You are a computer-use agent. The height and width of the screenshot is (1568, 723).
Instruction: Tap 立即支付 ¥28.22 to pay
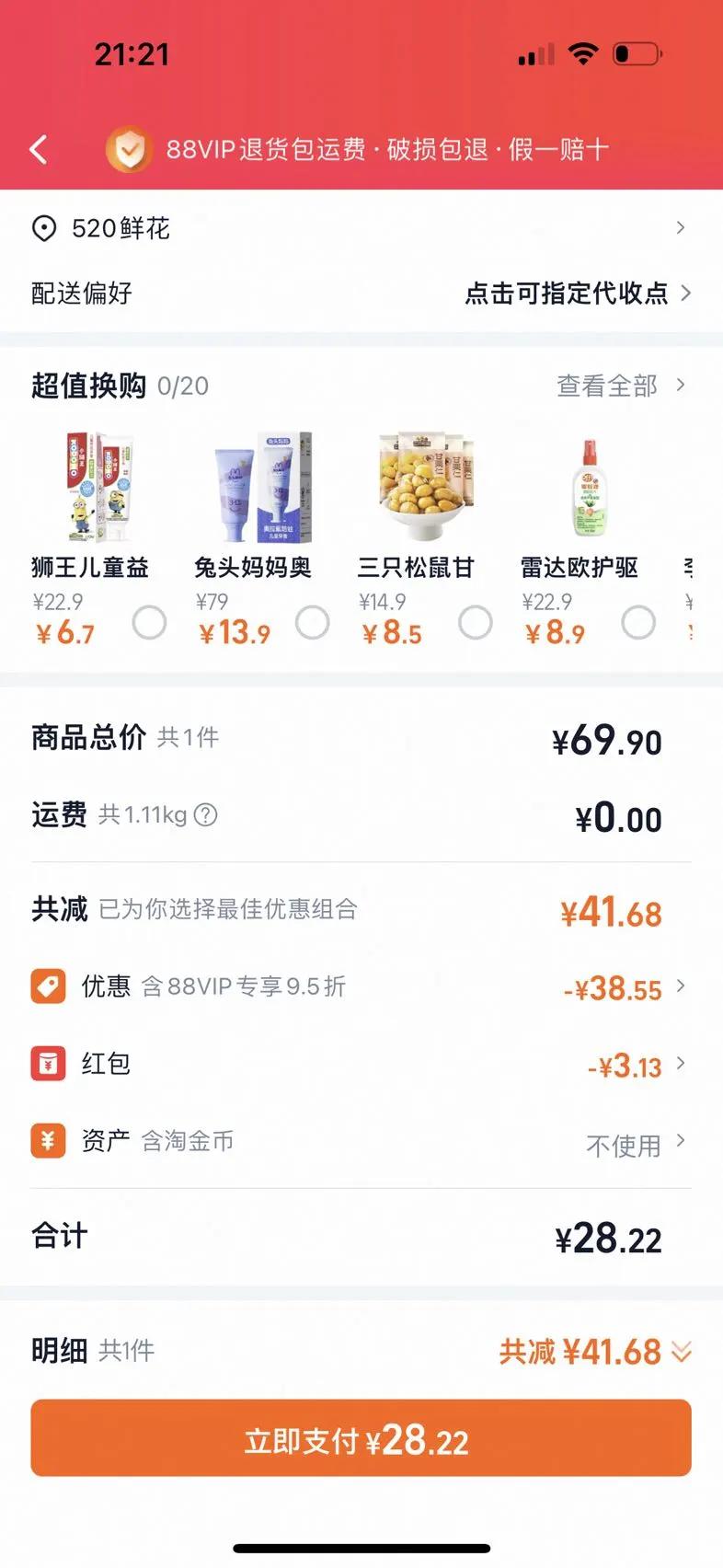coord(361,1438)
